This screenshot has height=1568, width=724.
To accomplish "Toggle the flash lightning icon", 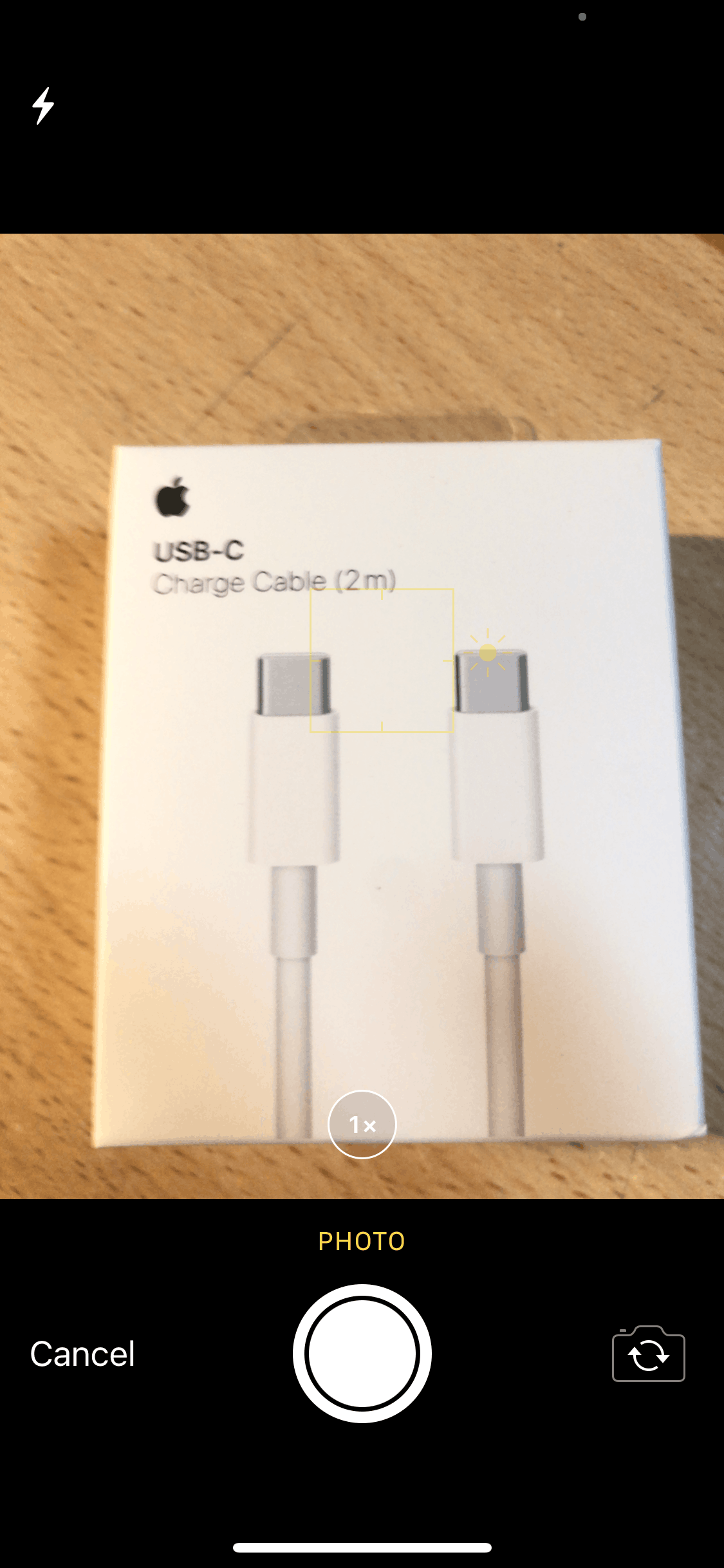I will point(43,106).
